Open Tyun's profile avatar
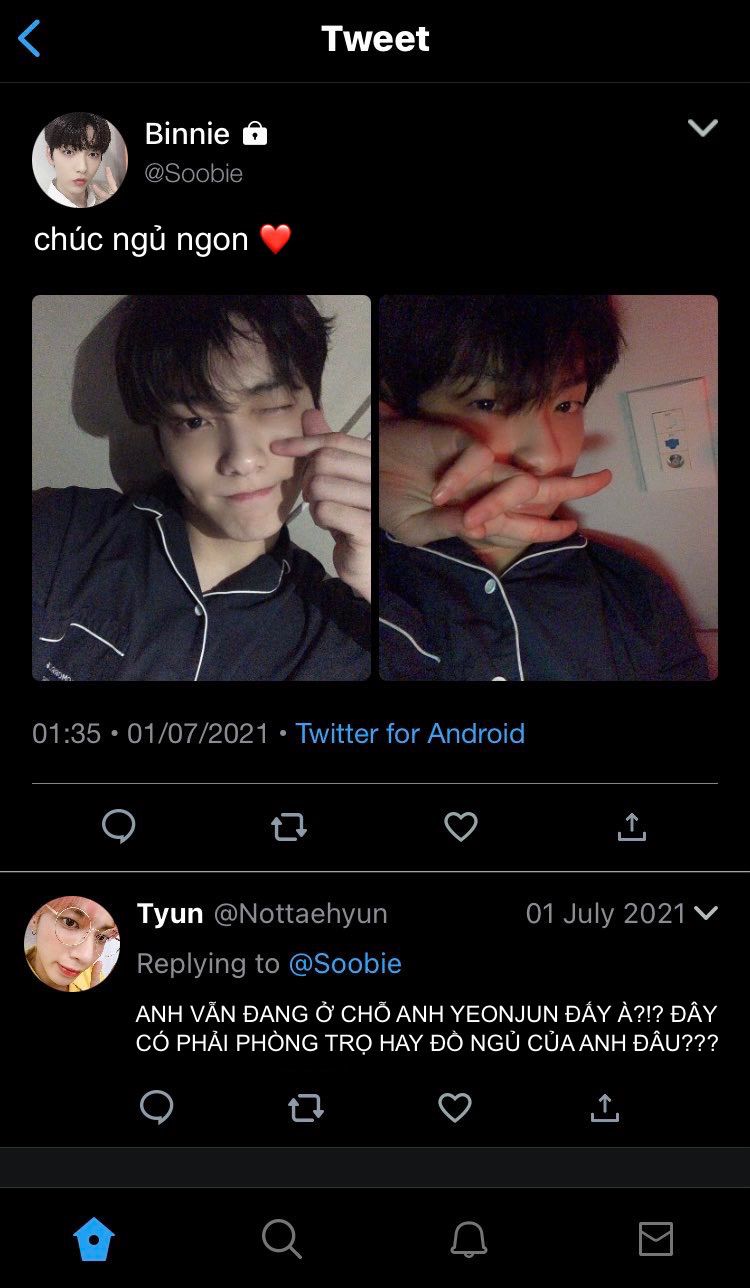This screenshot has height=1288, width=750. 72,944
